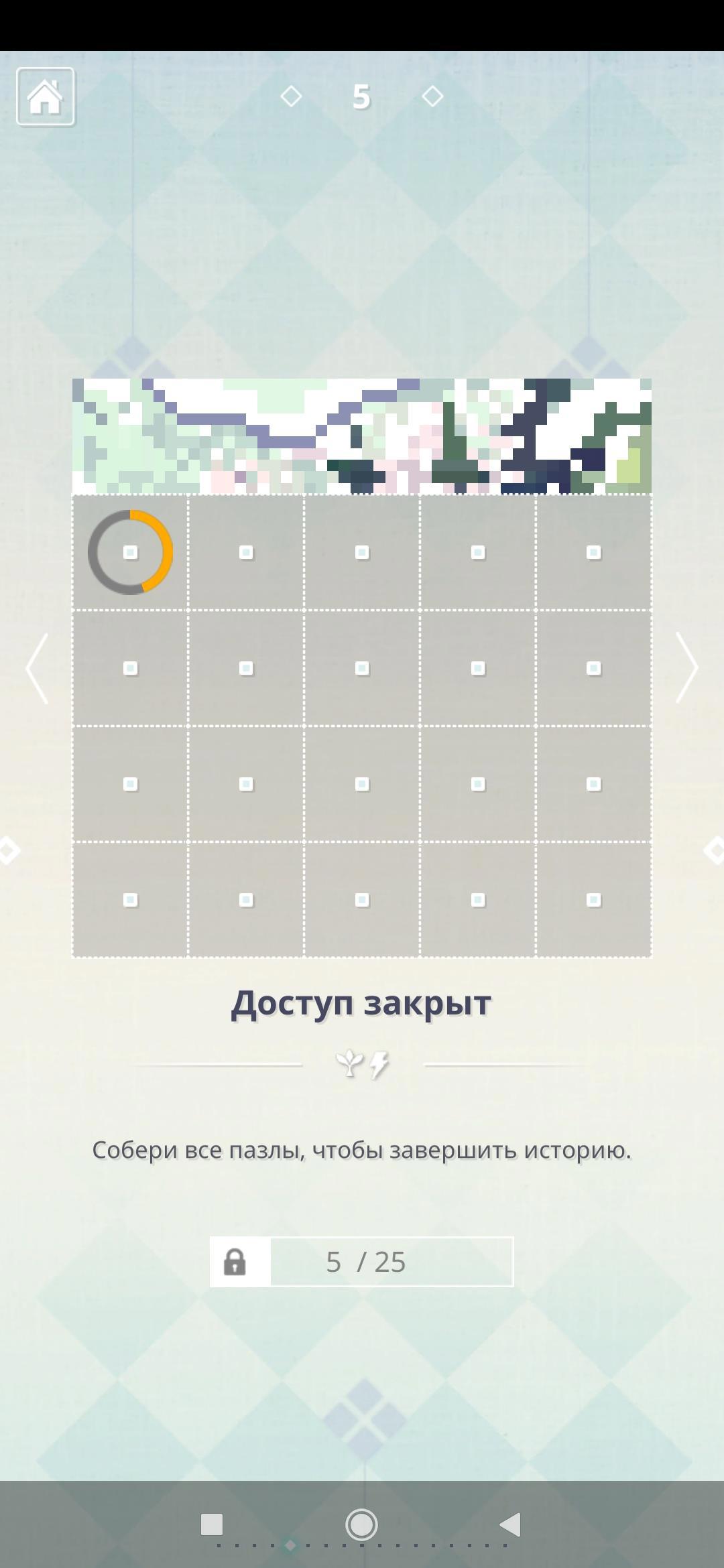Tap the locked 5 / 25 progress button
Image resolution: width=724 pixels, height=1568 pixels.
362,1262
